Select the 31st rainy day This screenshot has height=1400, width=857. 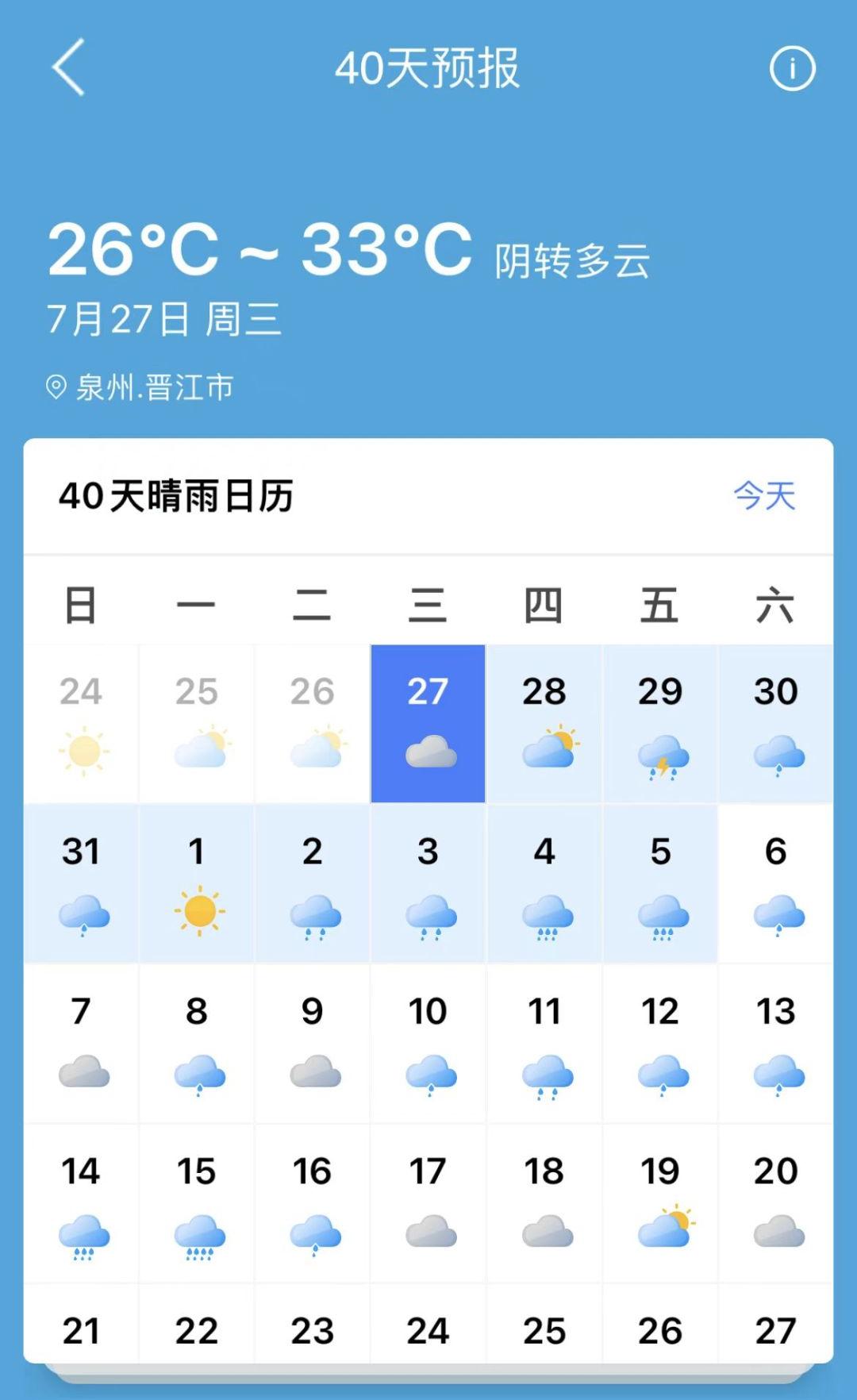pyautogui.click(x=81, y=883)
